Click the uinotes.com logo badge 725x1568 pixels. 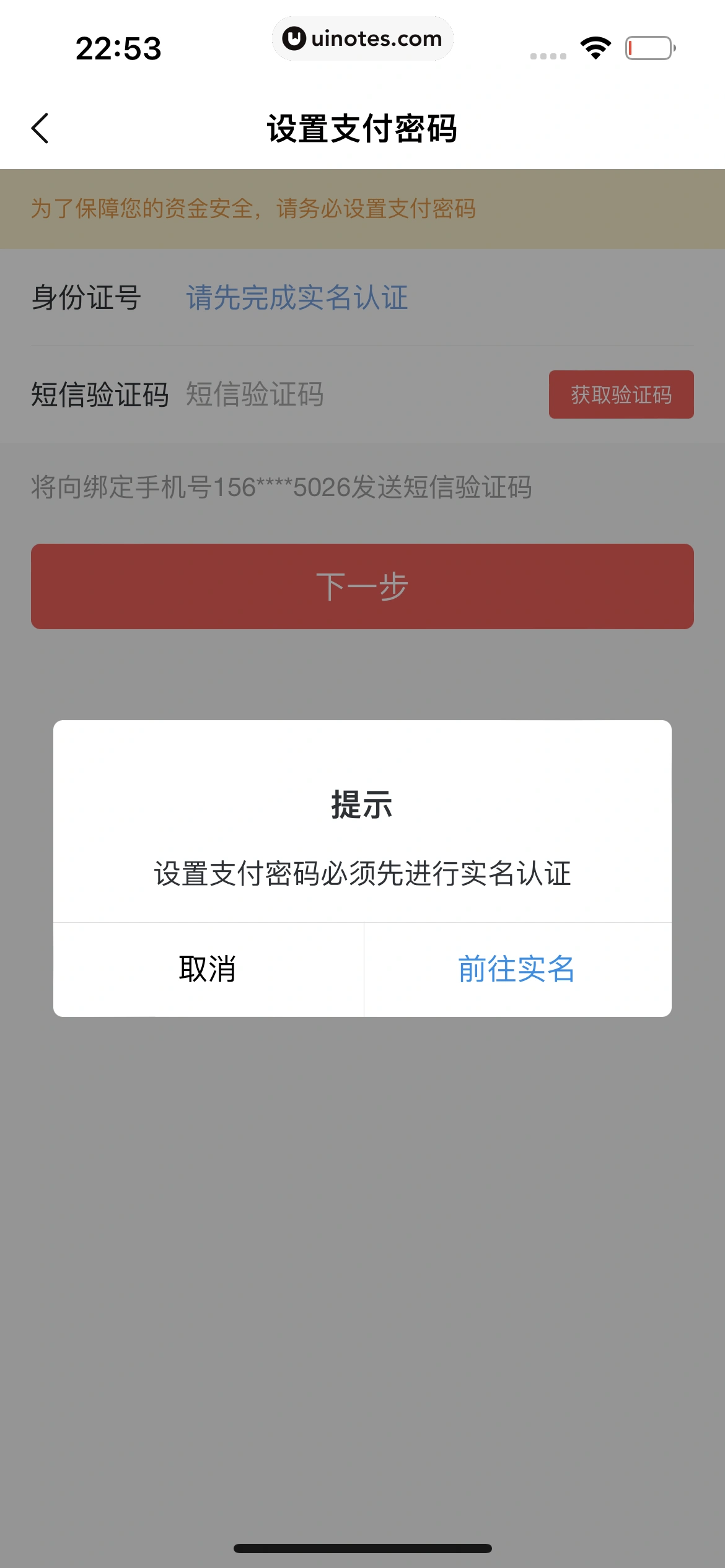362,38
